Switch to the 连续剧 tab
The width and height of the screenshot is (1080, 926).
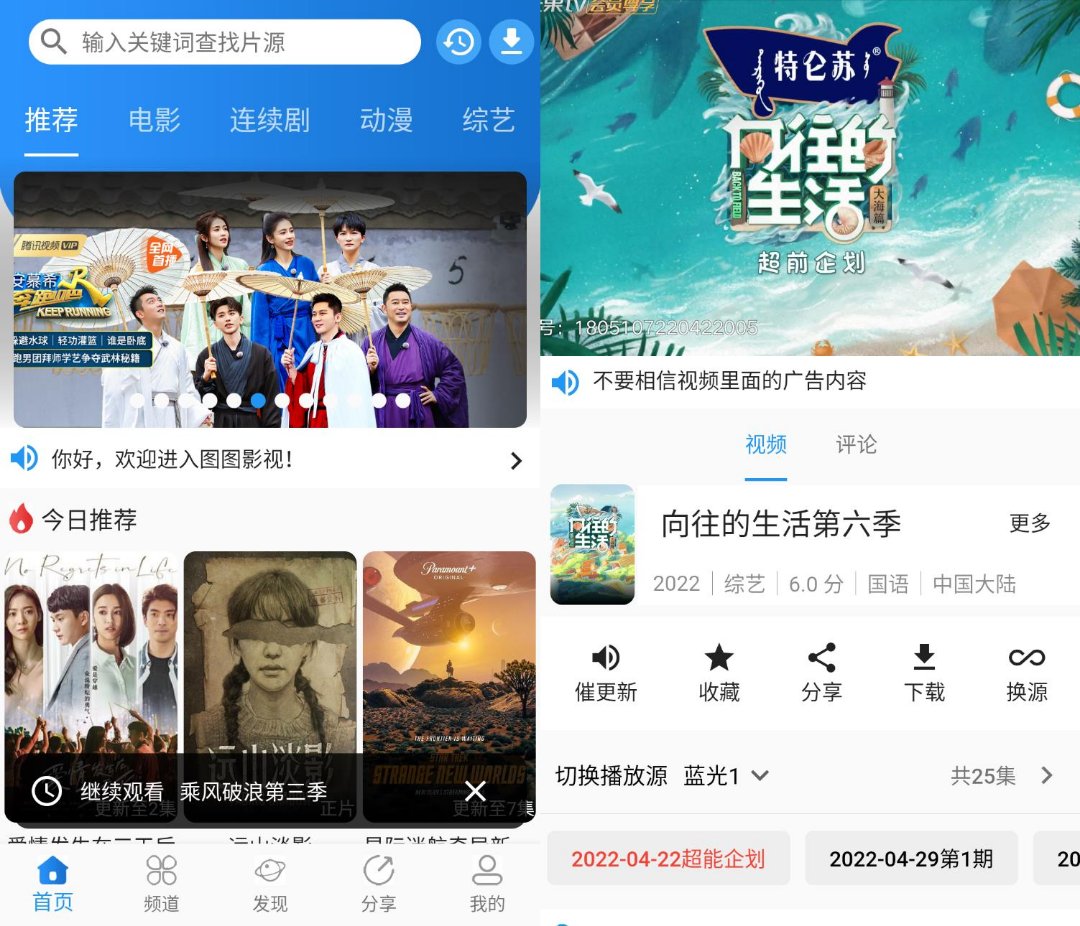click(269, 121)
